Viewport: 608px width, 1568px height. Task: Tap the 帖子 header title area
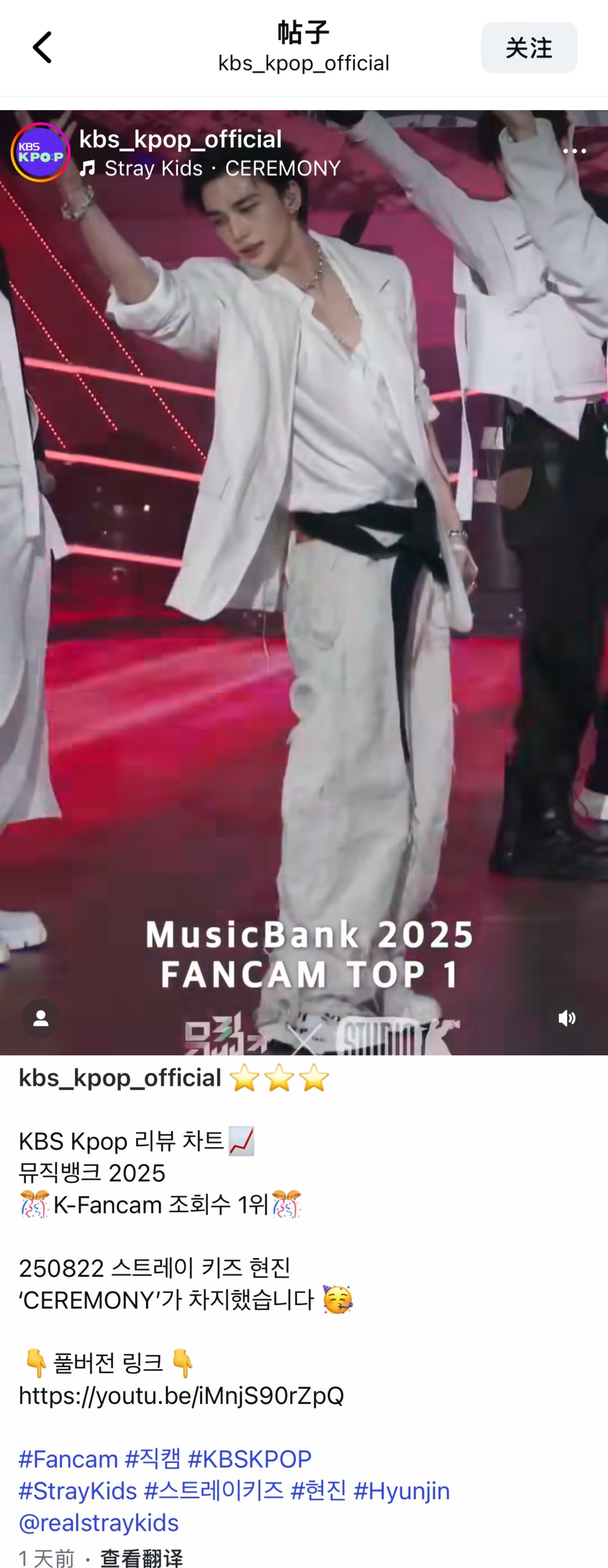click(x=304, y=35)
